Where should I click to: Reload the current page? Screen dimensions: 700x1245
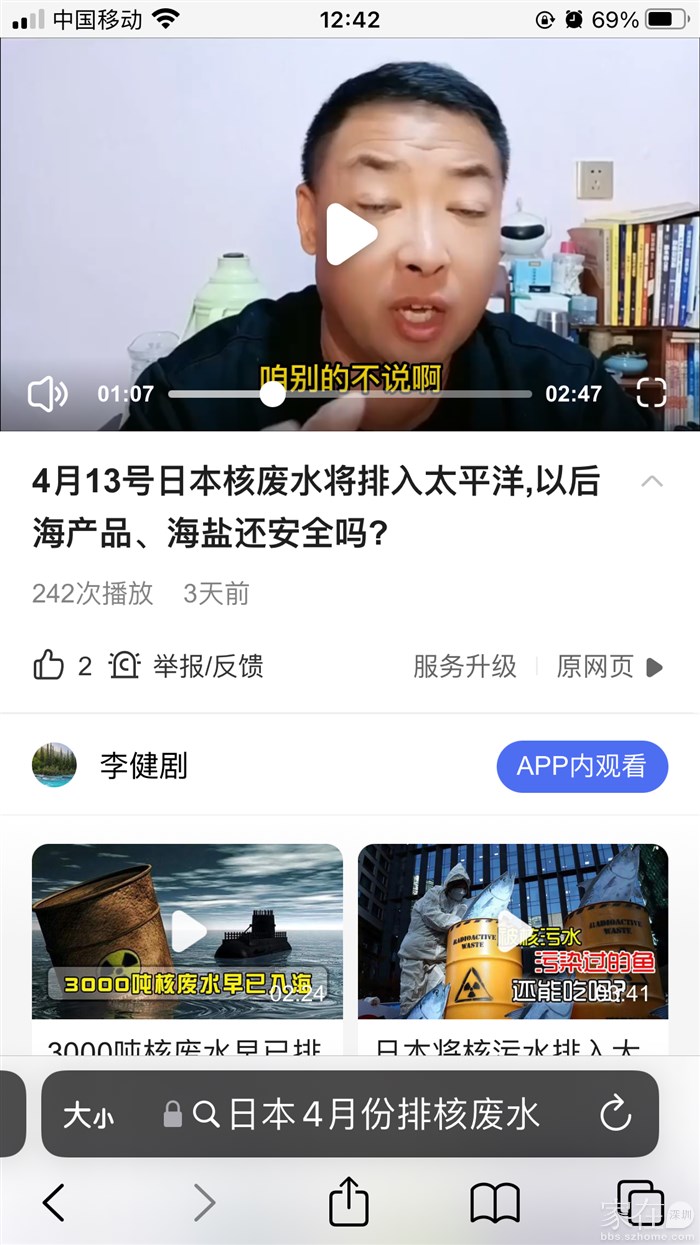point(615,1114)
